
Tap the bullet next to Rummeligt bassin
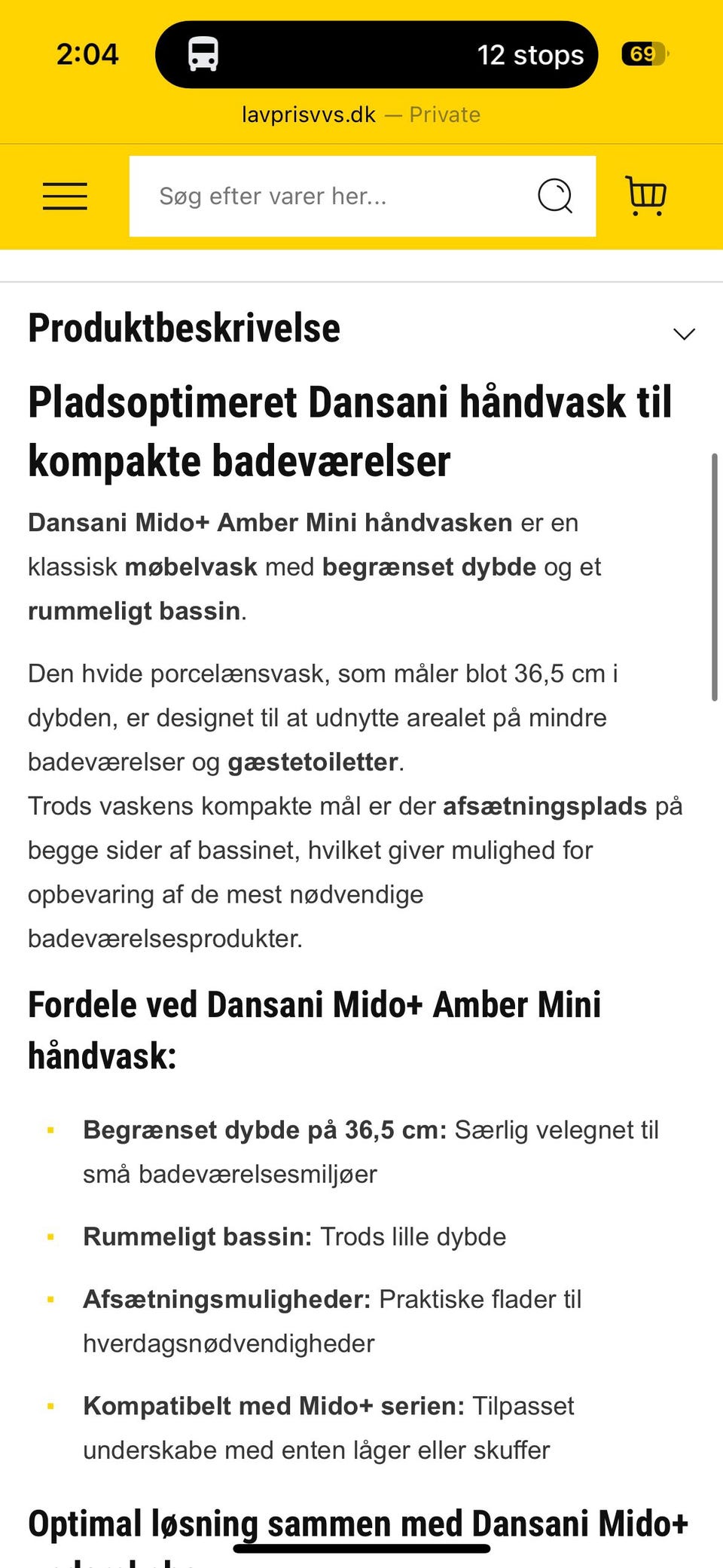coord(52,1236)
